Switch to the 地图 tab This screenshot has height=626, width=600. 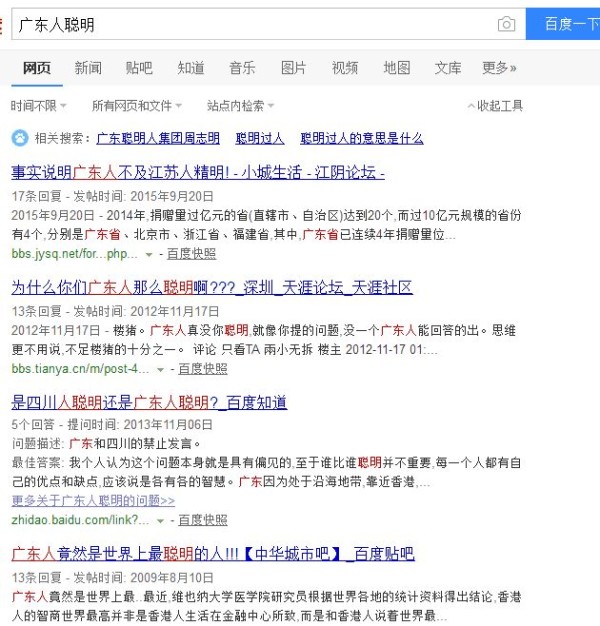click(397, 68)
